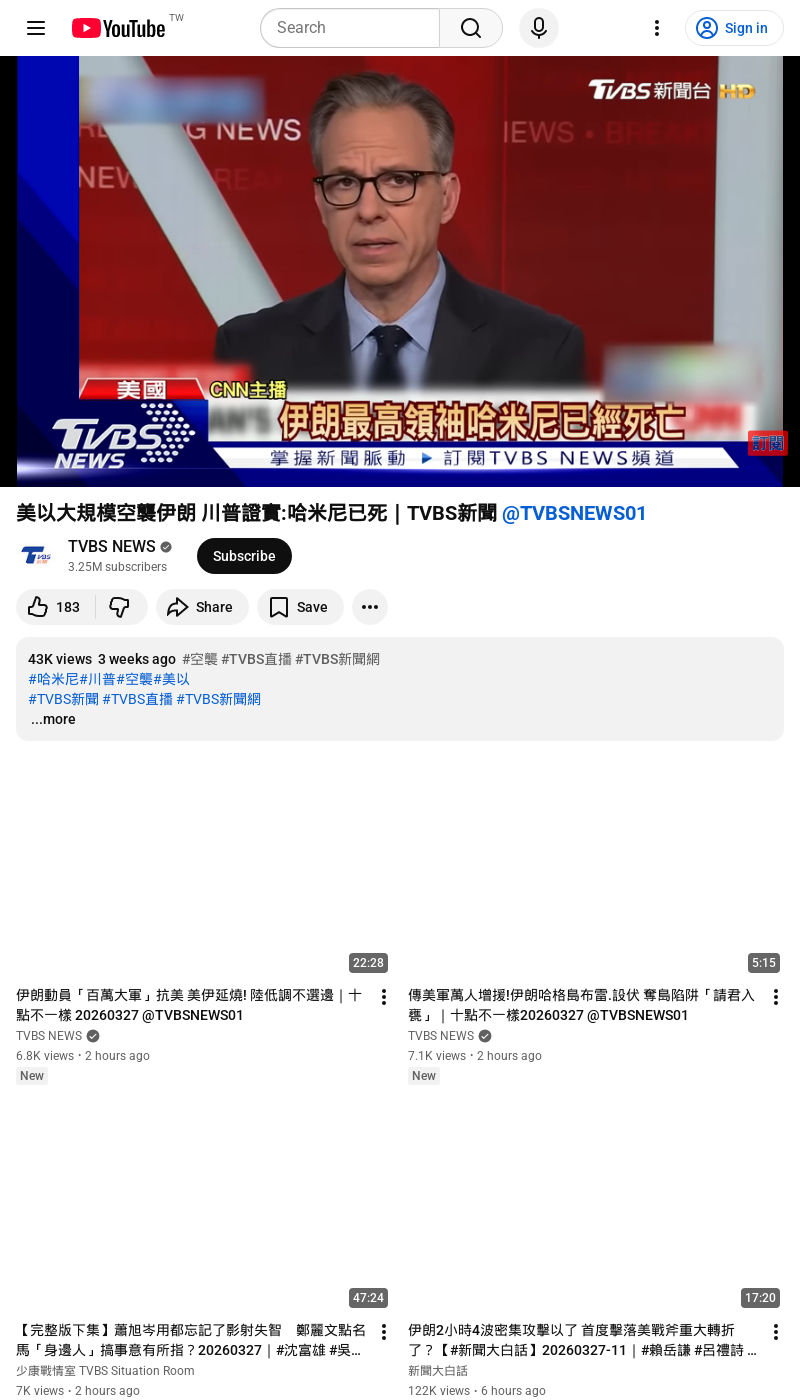This screenshot has height=1400, width=800.
Task: Open the hamburger guide menu
Action: pyautogui.click(x=36, y=28)
